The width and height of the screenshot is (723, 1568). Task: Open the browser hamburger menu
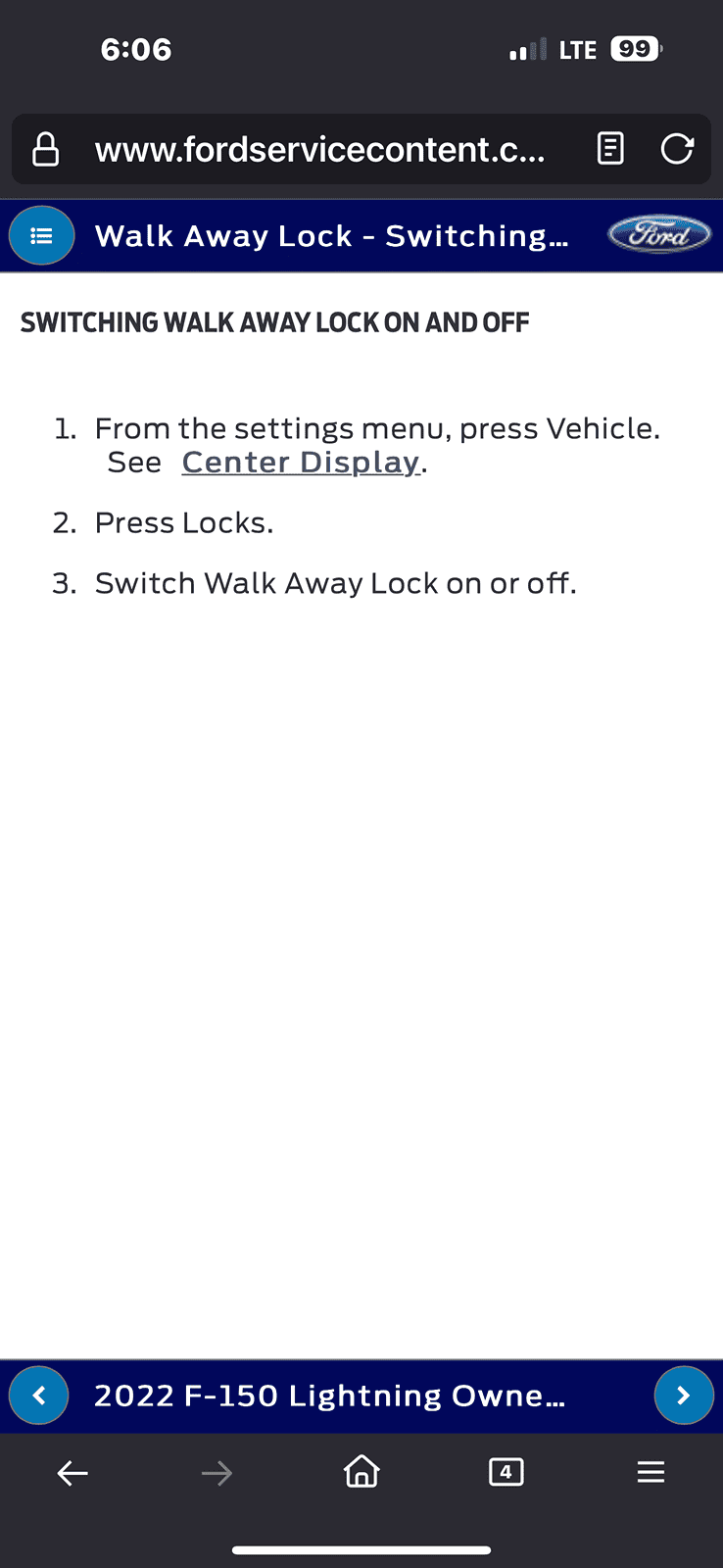(x=651, y=1471)
